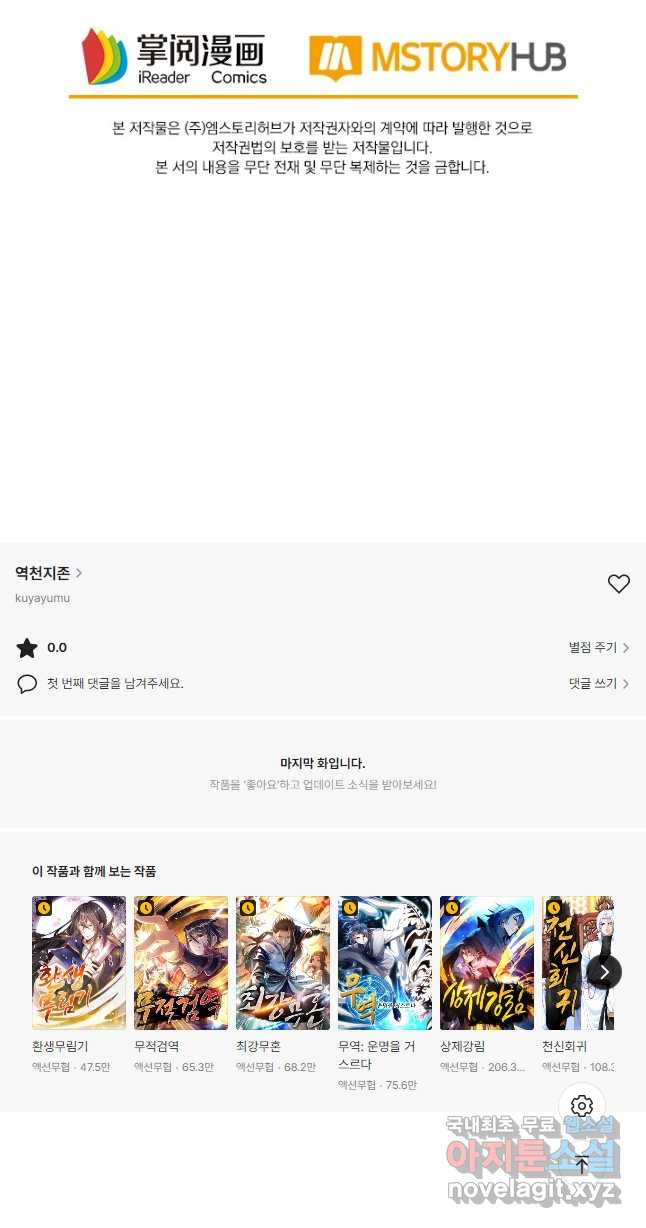This screenshot has height=1228, width=646.
Task: Open the 역천지존 series page
Action: pyautogui.click(x=48, y=573)
